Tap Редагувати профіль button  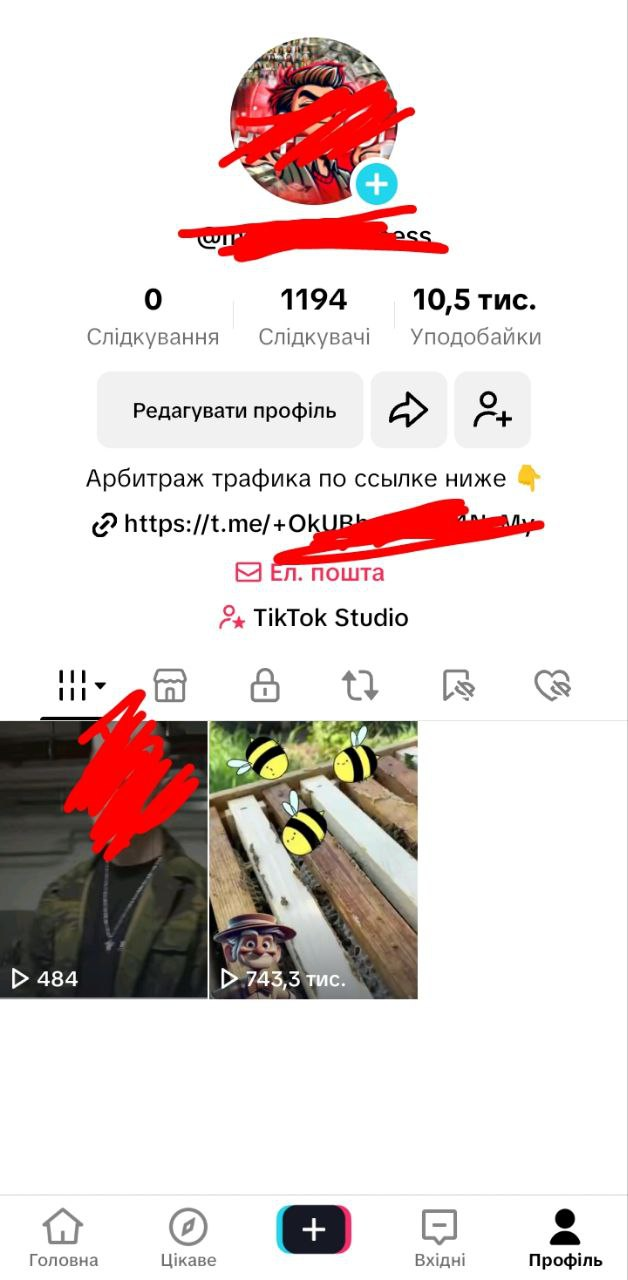click(x=230, y=410)
